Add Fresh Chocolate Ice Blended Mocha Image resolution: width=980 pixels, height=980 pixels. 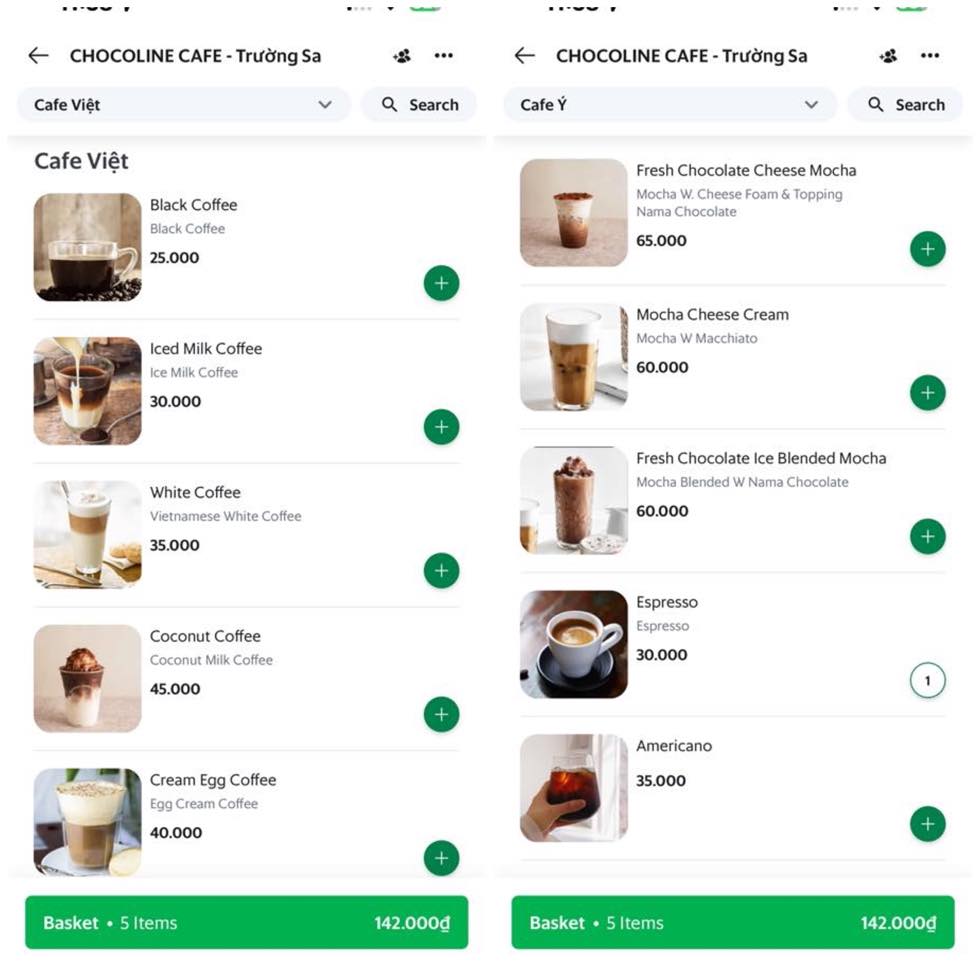[x=927, y=537]
